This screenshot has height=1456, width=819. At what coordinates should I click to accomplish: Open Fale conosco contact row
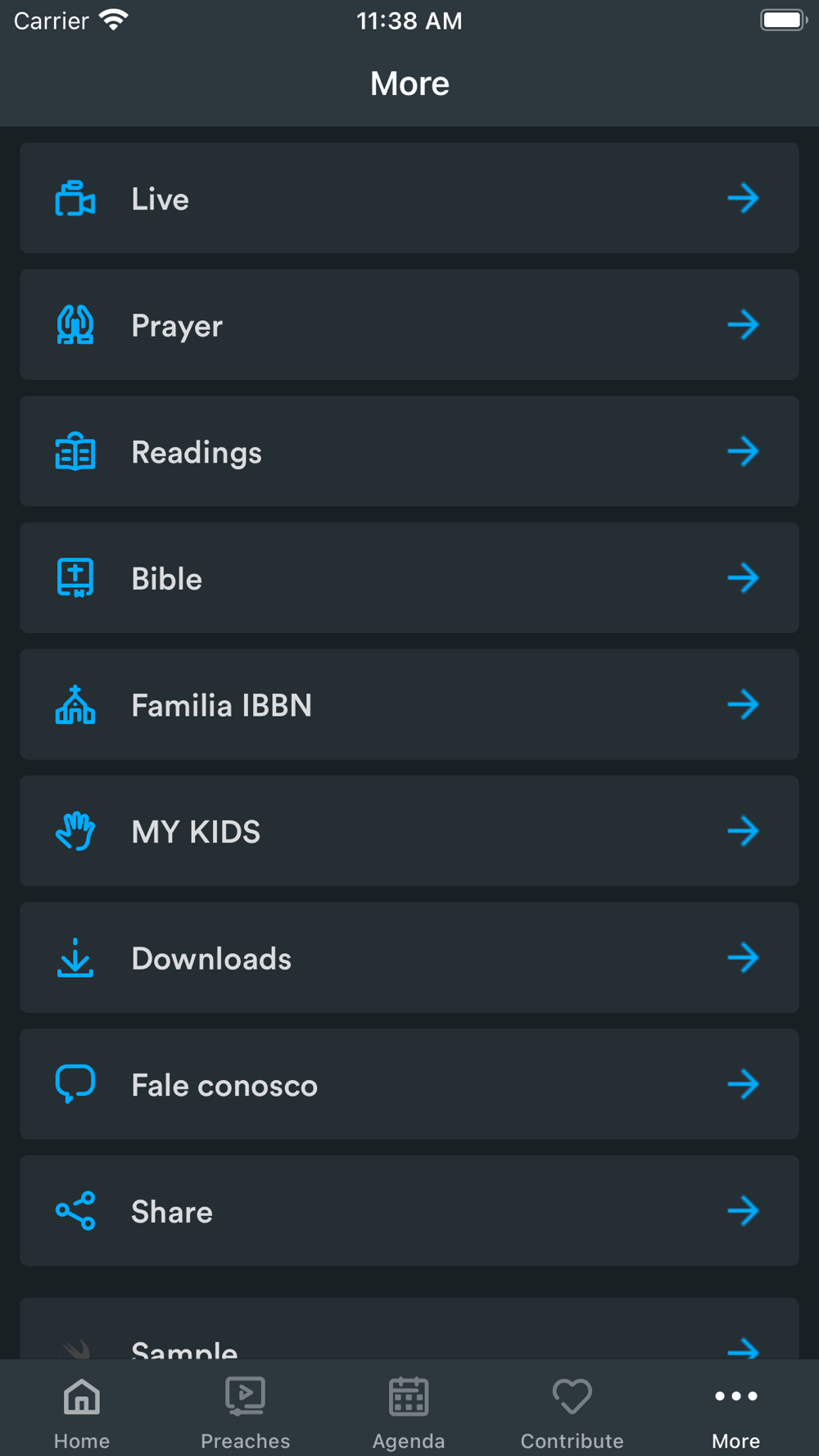pos(409,1084)
